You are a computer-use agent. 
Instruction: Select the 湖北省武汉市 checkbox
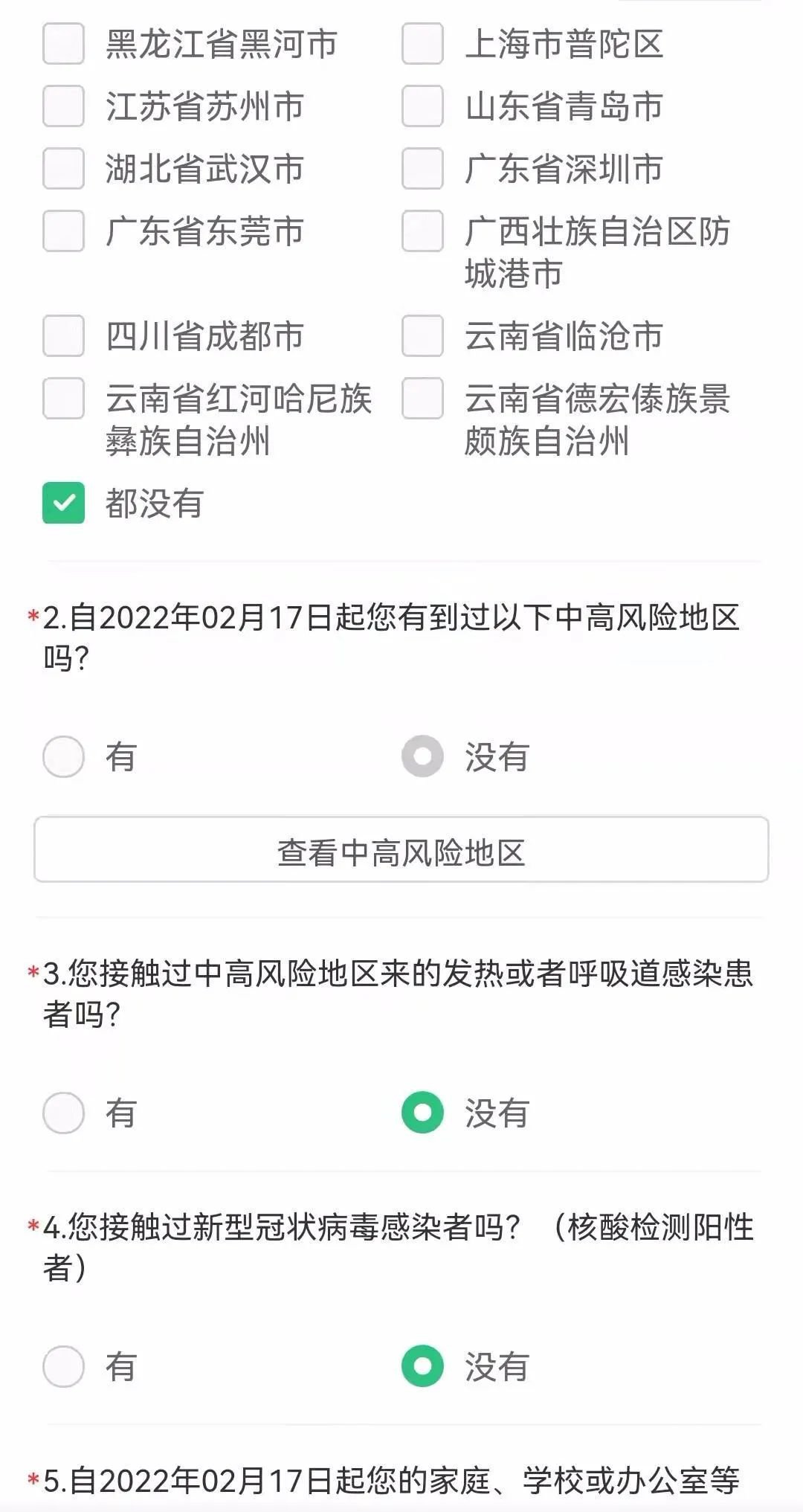pos(63,169)
